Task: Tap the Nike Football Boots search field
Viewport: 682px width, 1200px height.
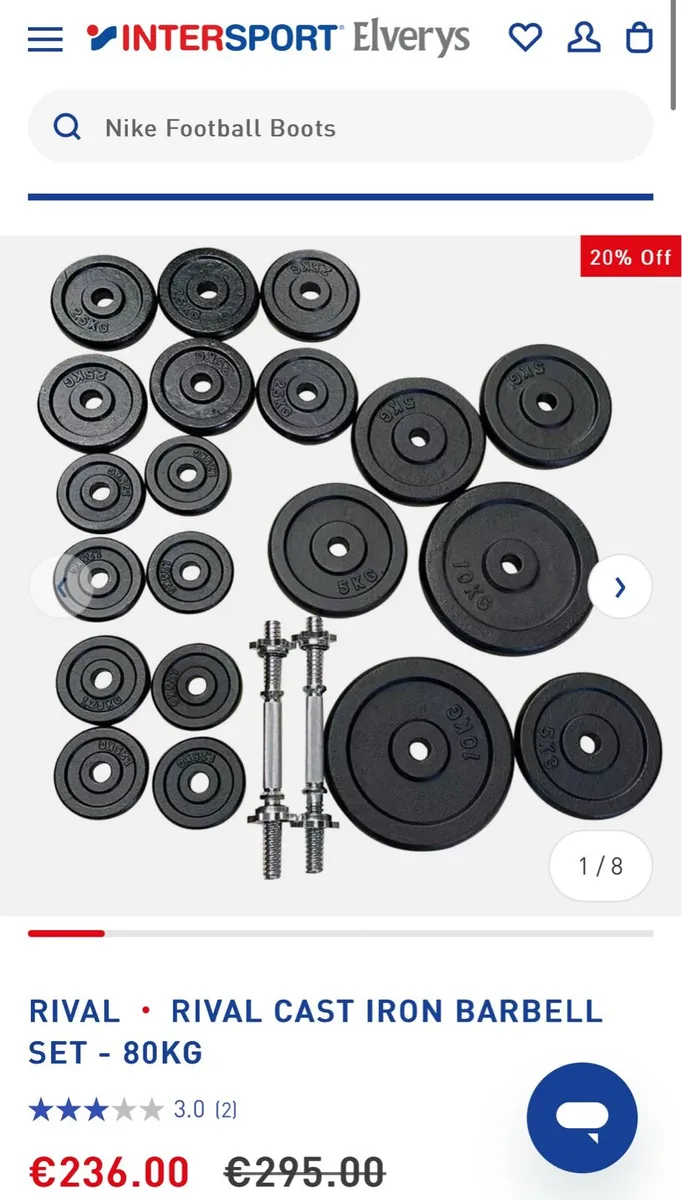Action: click(340, 128)
